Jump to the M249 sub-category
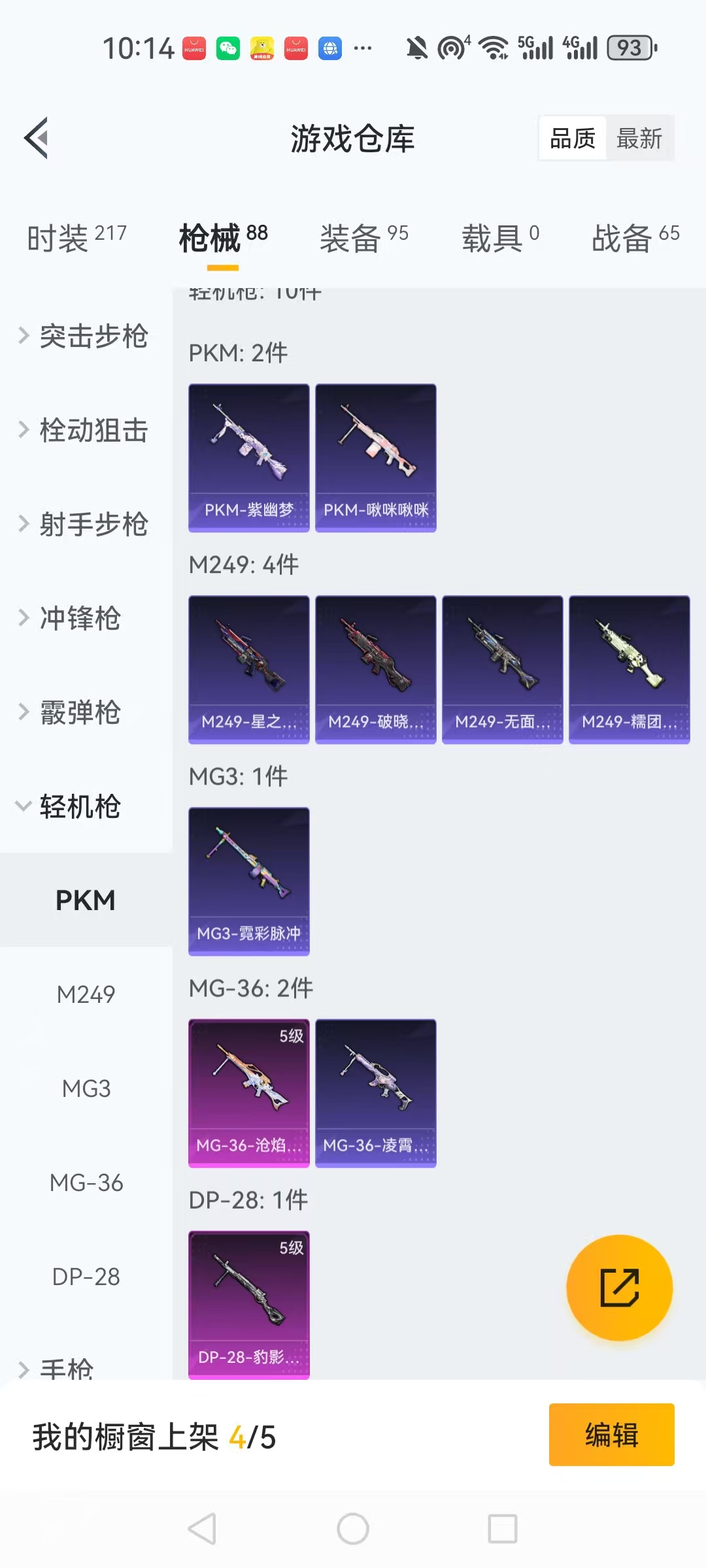 coord(86,994)
